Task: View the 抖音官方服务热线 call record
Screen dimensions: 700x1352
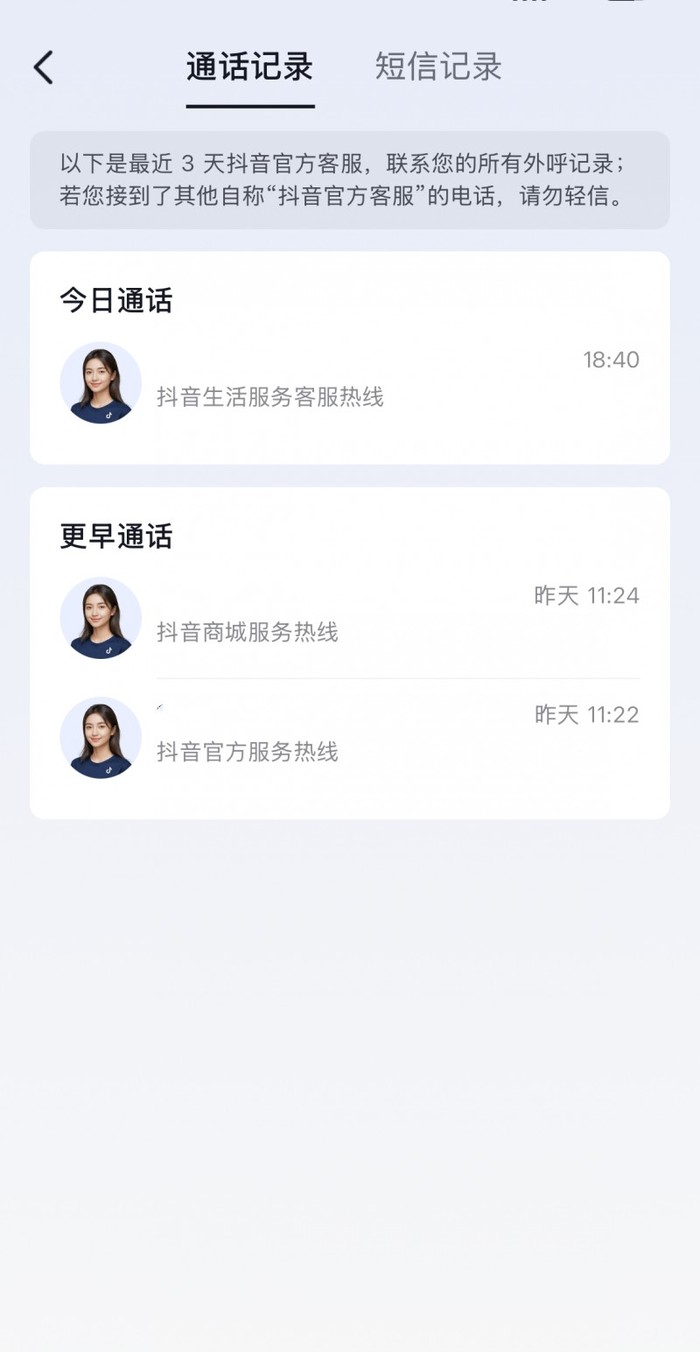Action: point(349,738)
